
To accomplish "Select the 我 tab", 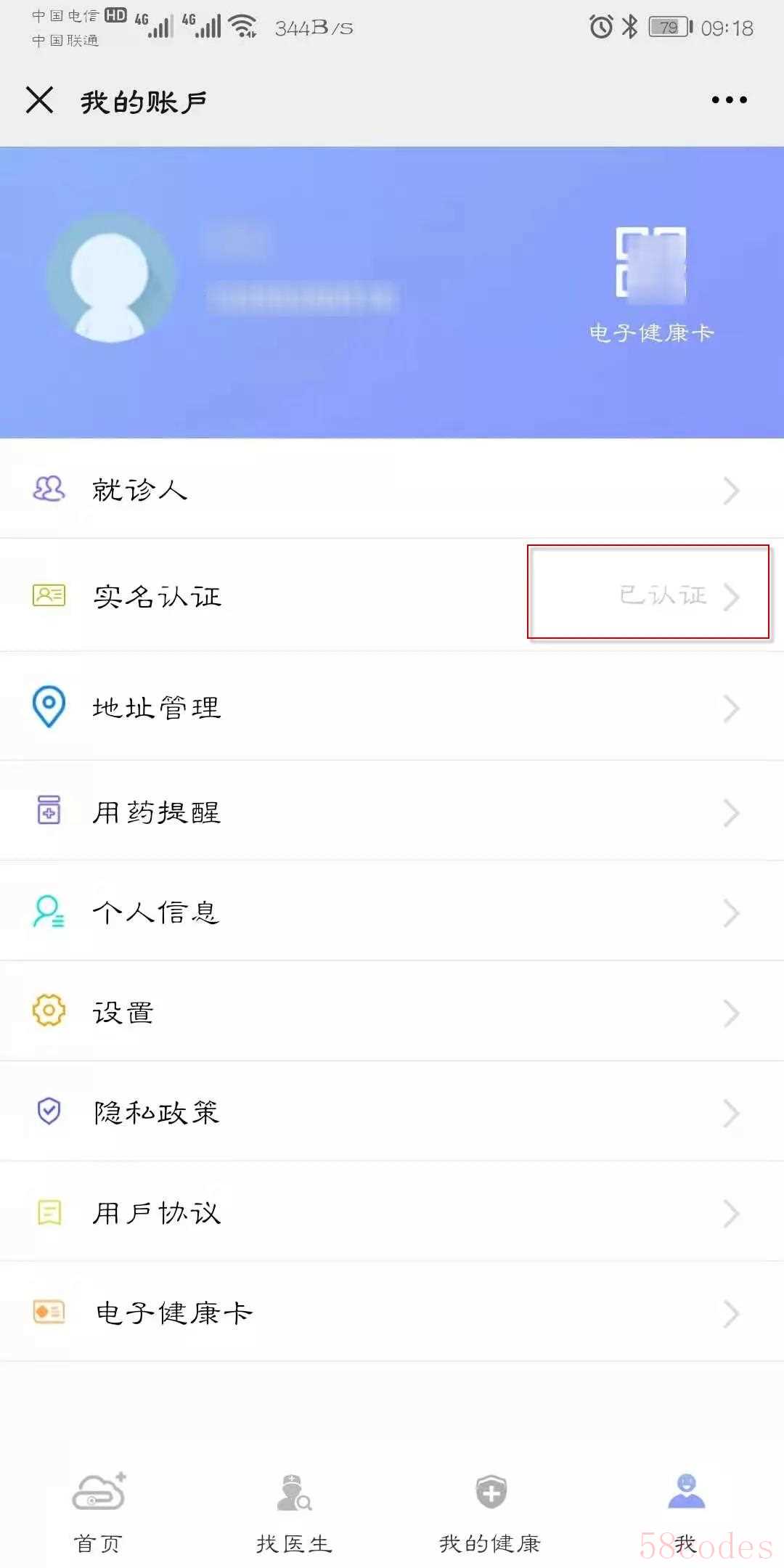I will pyautogui.click(x=686, y=1510).
